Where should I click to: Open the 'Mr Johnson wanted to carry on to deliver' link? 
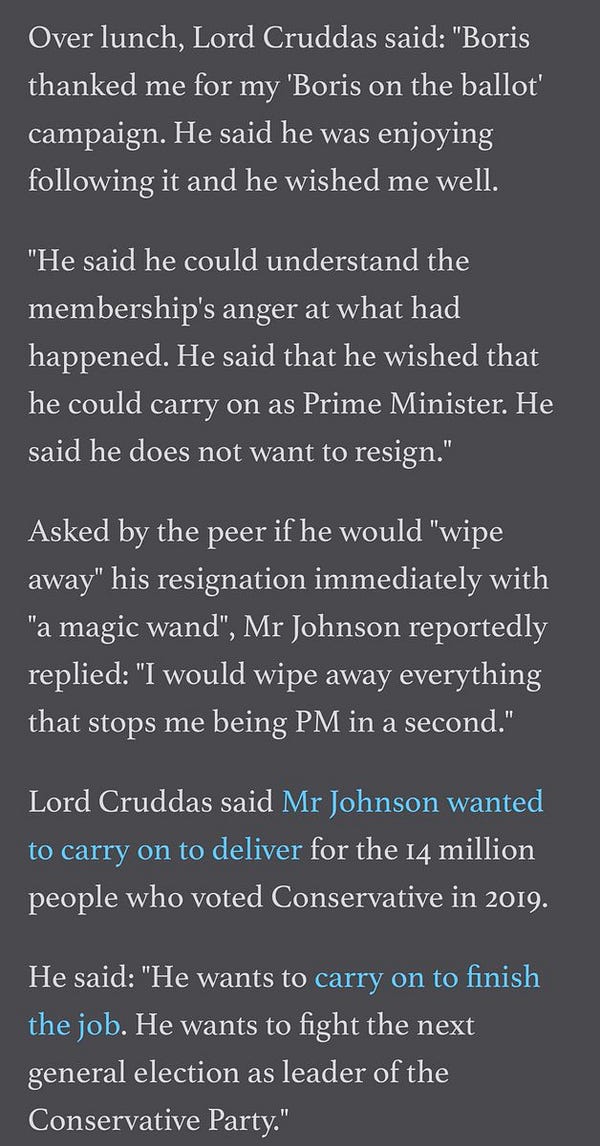click(x=412, y=802)
